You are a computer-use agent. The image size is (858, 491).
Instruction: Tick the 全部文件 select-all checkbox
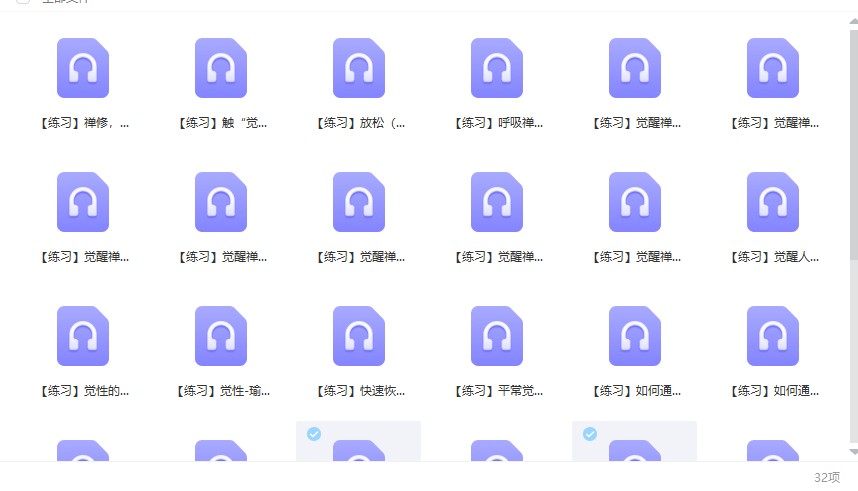pos(23,2)
